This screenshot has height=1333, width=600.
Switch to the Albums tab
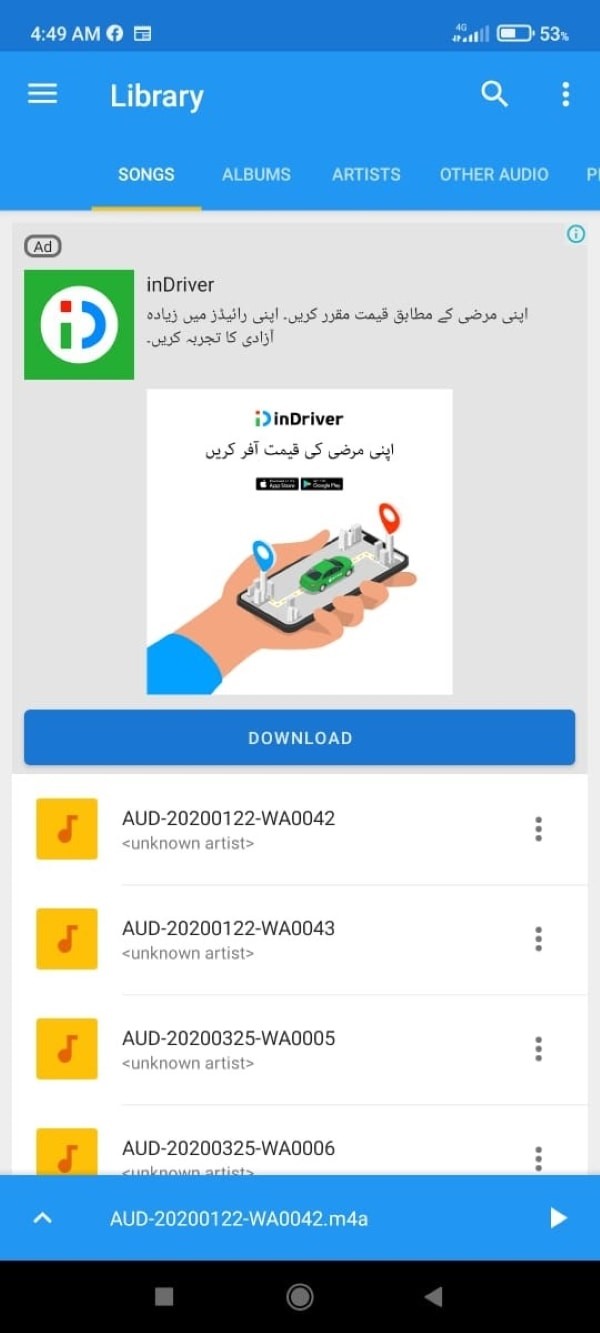[256, 174]
